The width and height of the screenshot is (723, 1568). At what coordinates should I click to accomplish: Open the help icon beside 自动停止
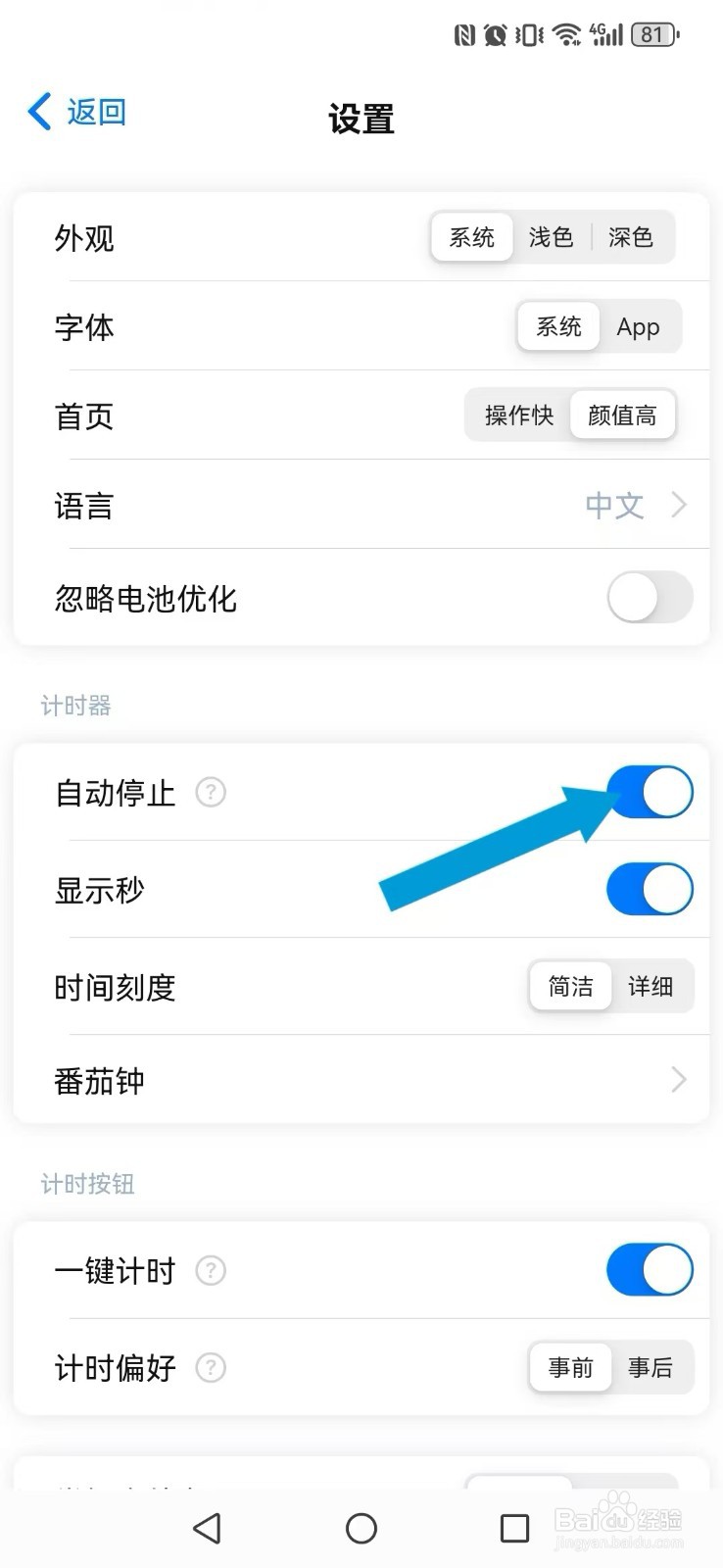tap(211, 792)
